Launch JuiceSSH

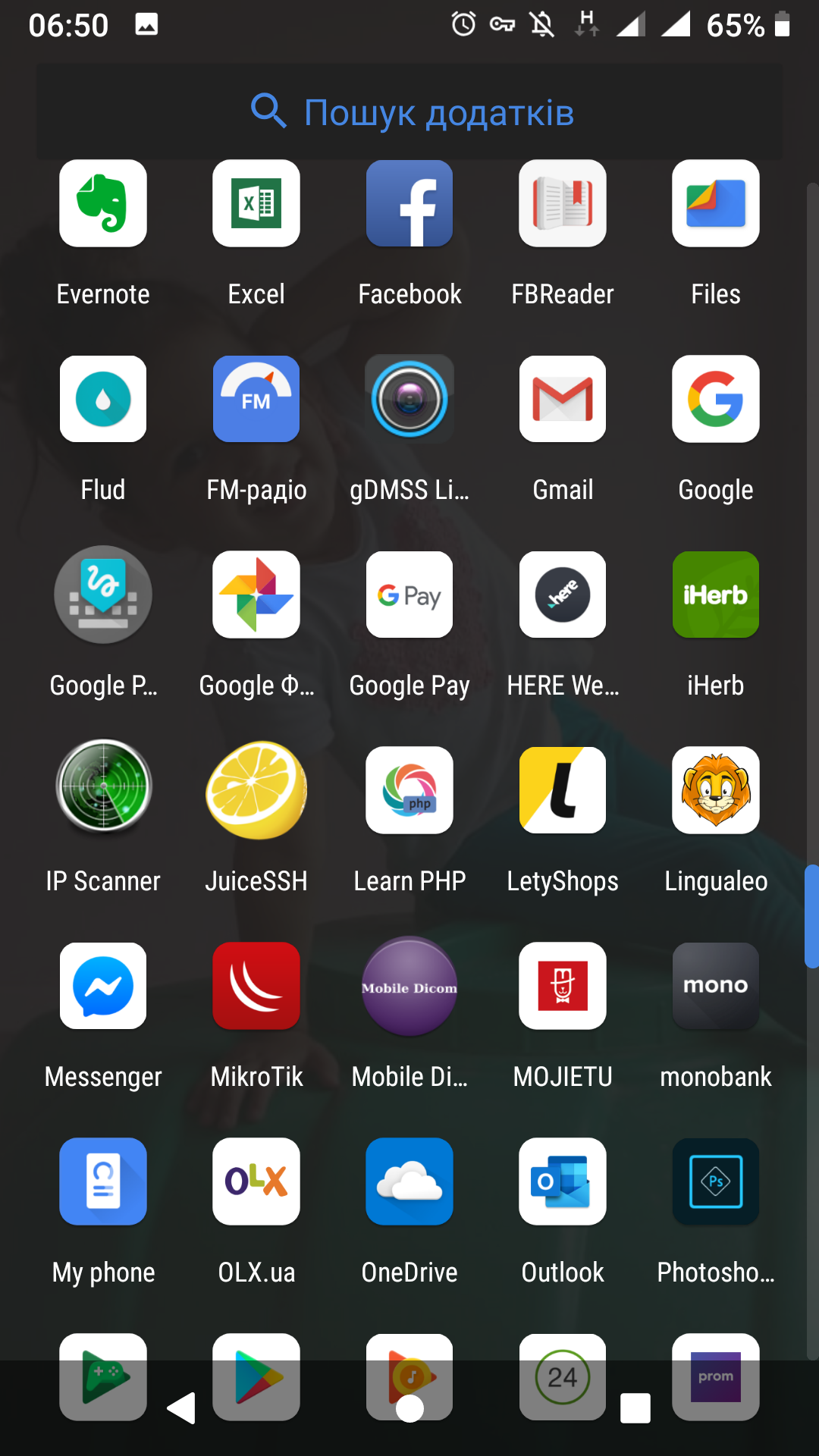tap(256, 790)
